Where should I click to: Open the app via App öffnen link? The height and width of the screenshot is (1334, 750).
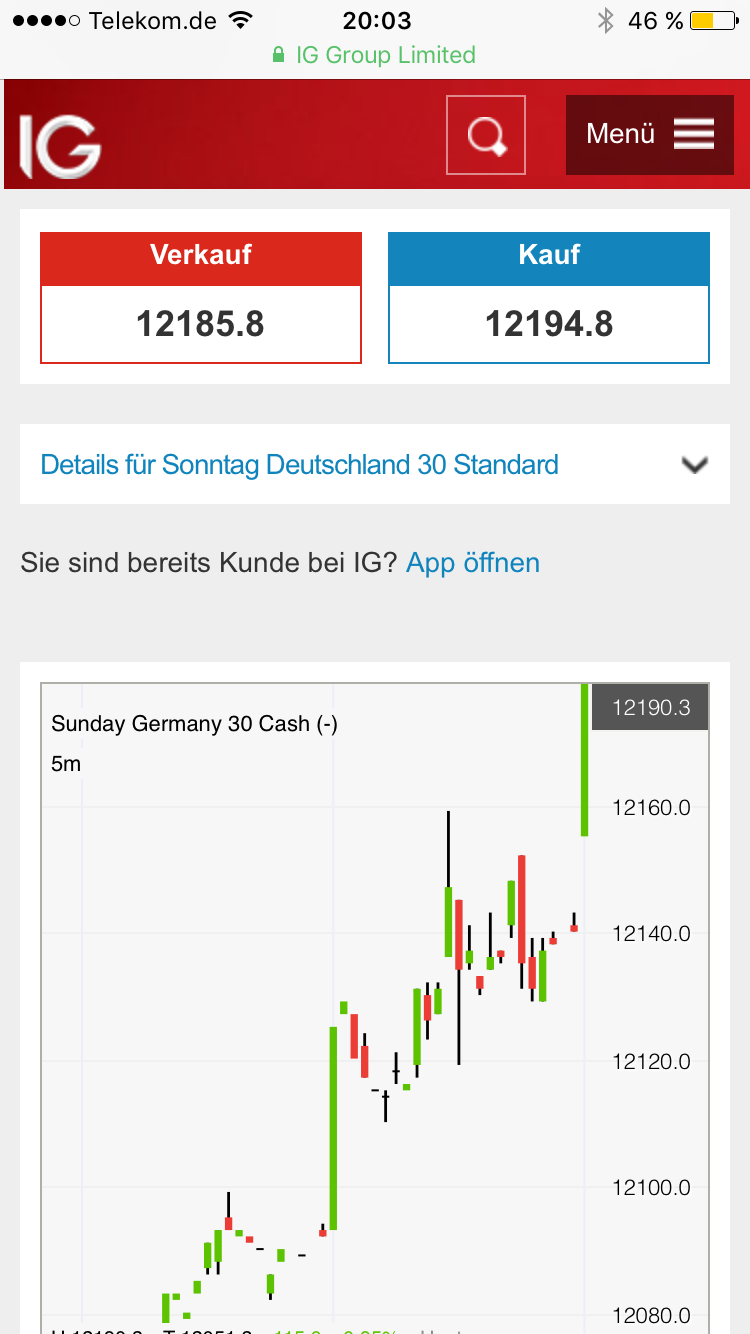point(472,562)
